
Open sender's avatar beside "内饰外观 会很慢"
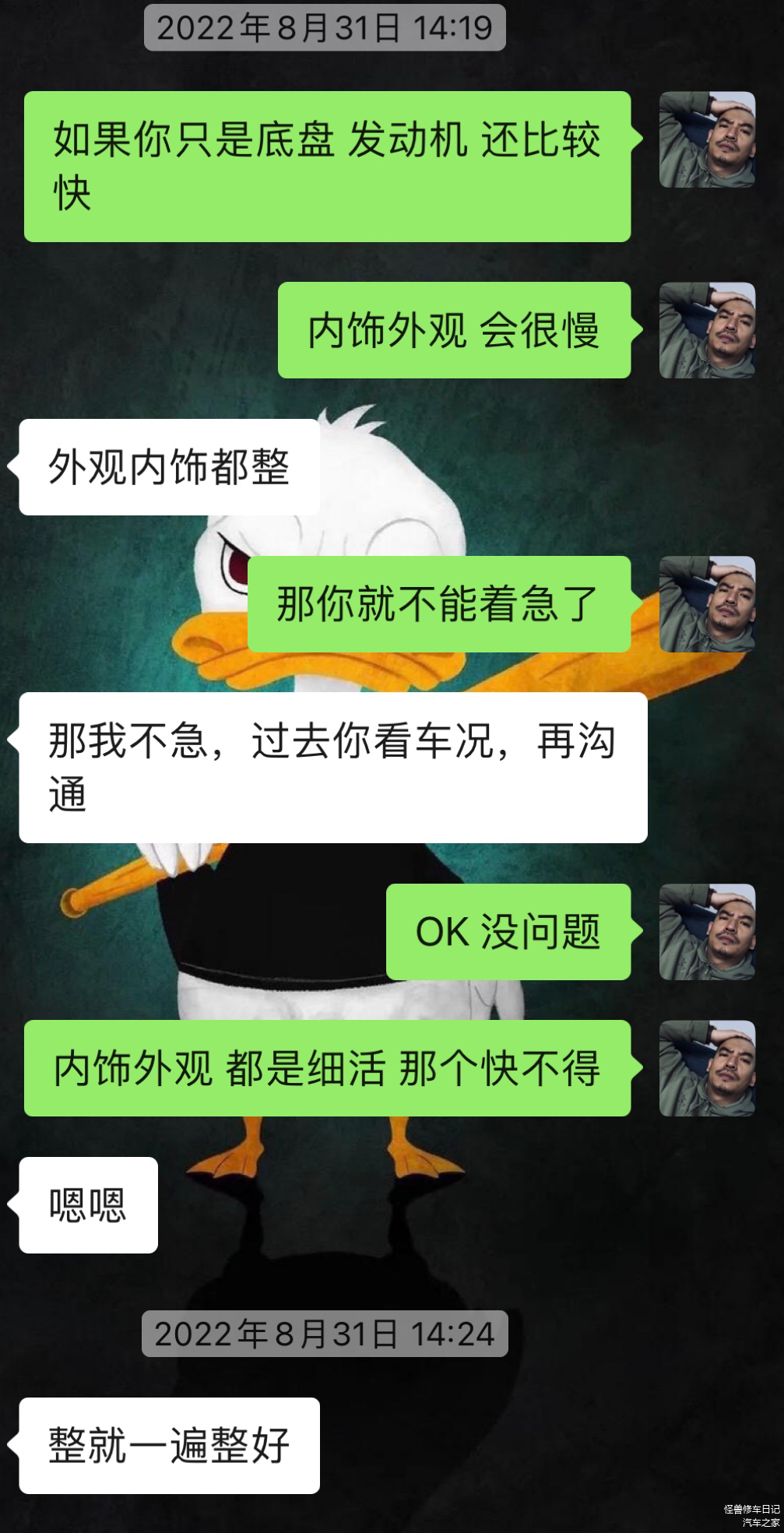coord(707,330)
